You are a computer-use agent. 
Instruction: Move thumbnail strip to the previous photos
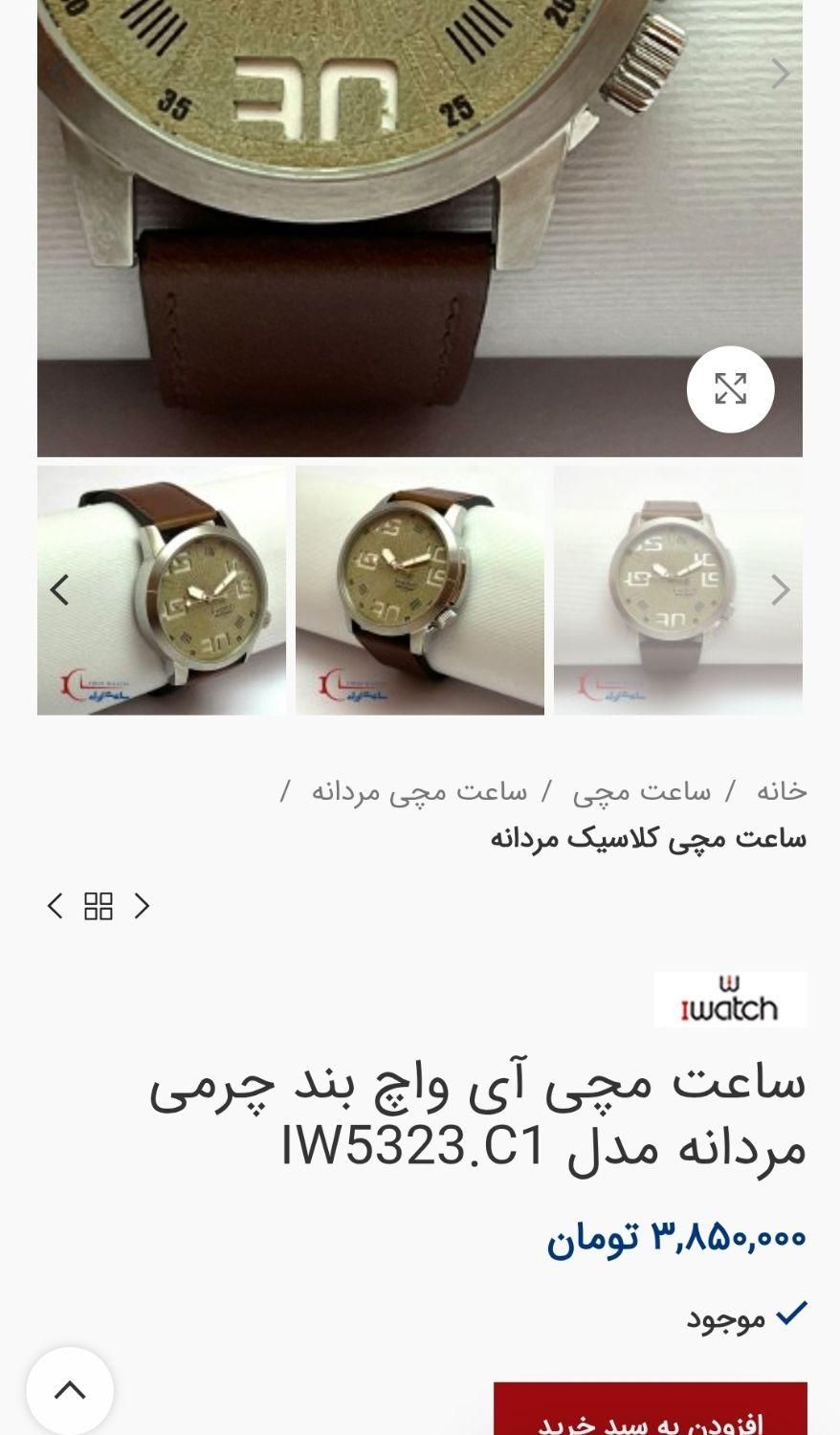click(59, 590)
